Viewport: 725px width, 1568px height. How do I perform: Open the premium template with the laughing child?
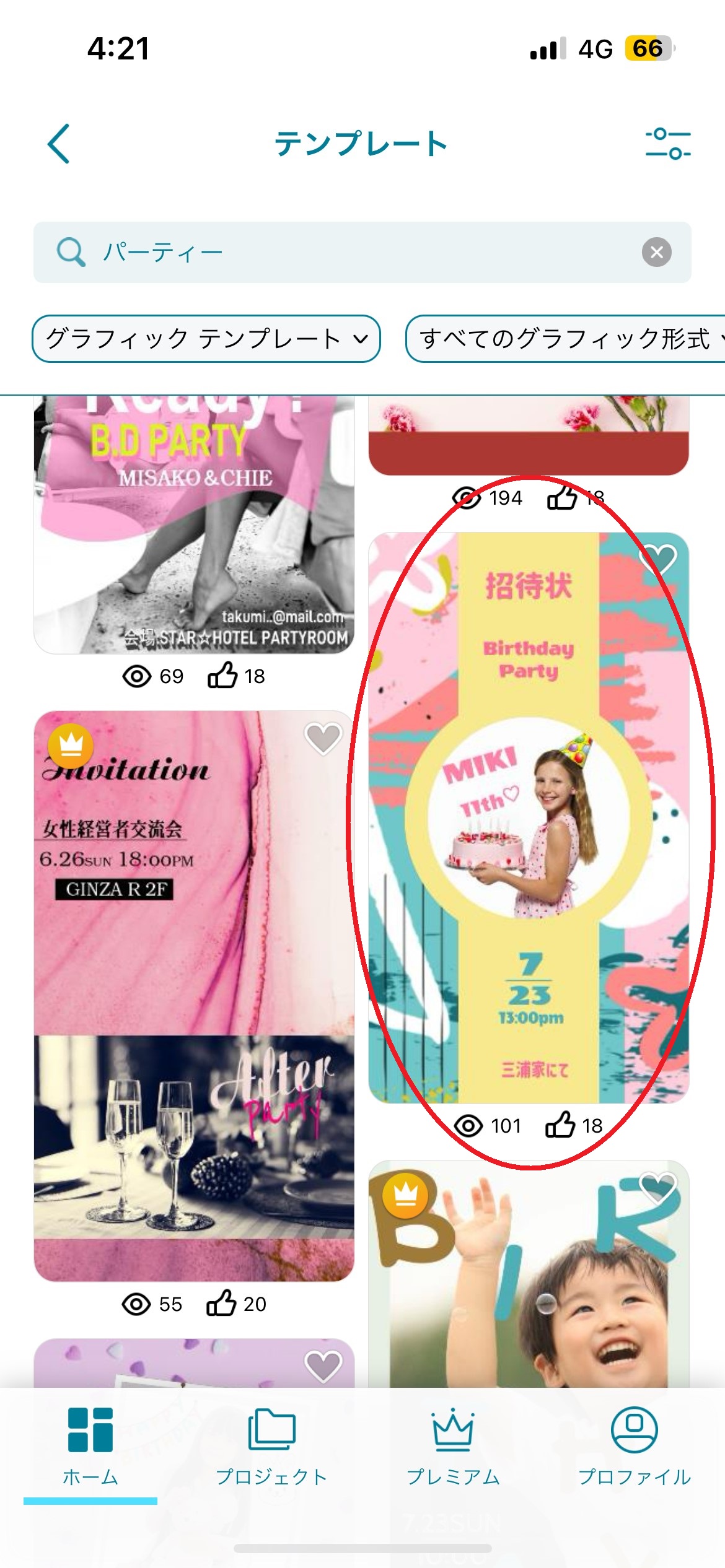(528, 1276)
